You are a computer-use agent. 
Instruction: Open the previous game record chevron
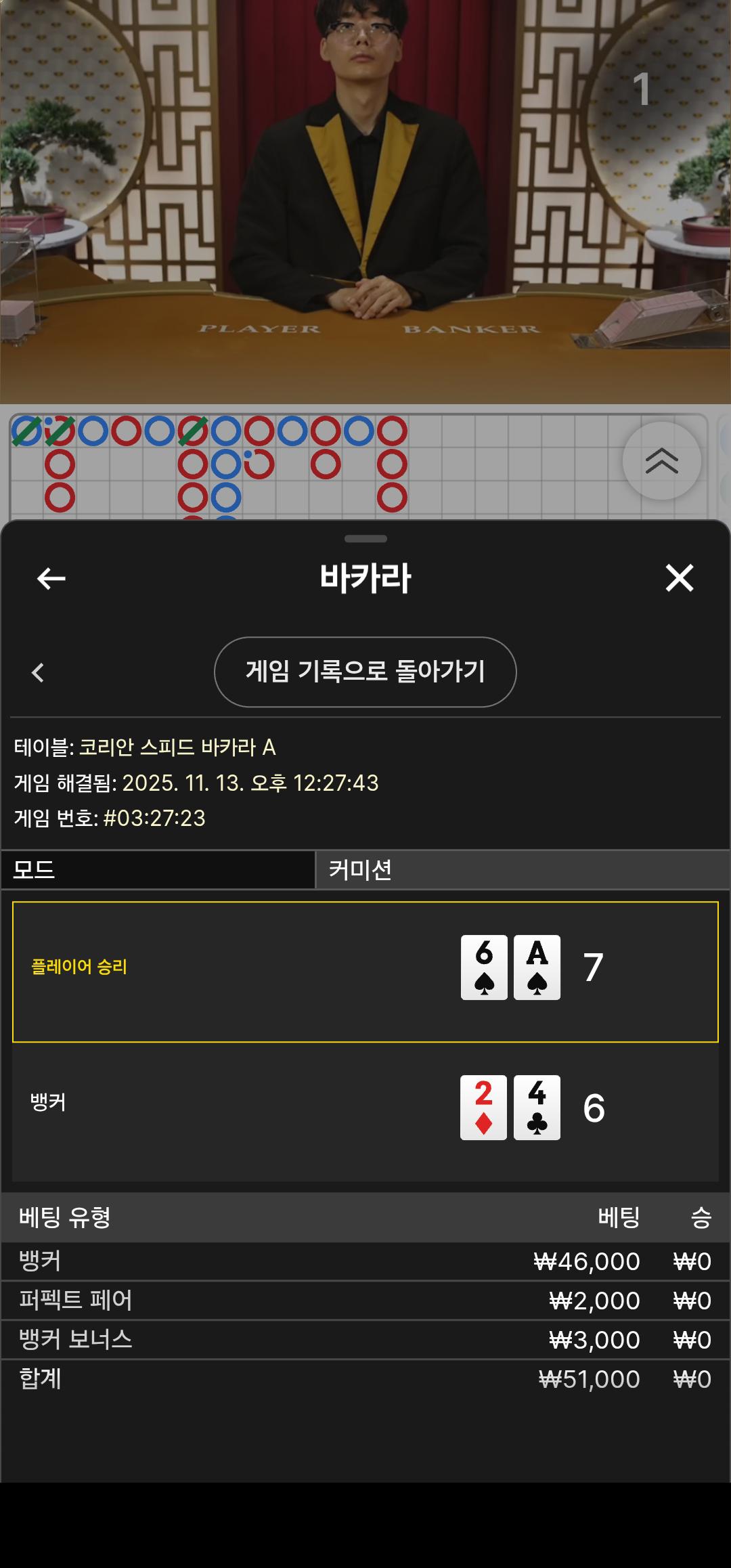pos(38,672)
